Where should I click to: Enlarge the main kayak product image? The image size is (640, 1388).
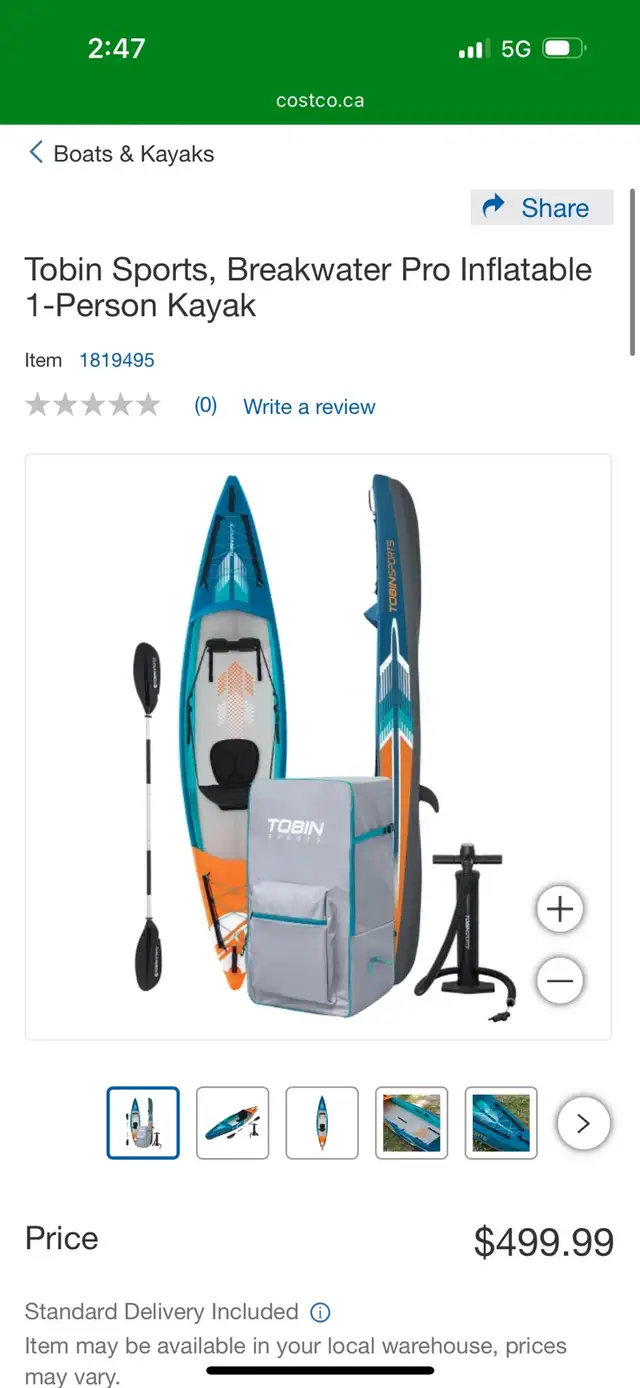[x=318, y=747]
